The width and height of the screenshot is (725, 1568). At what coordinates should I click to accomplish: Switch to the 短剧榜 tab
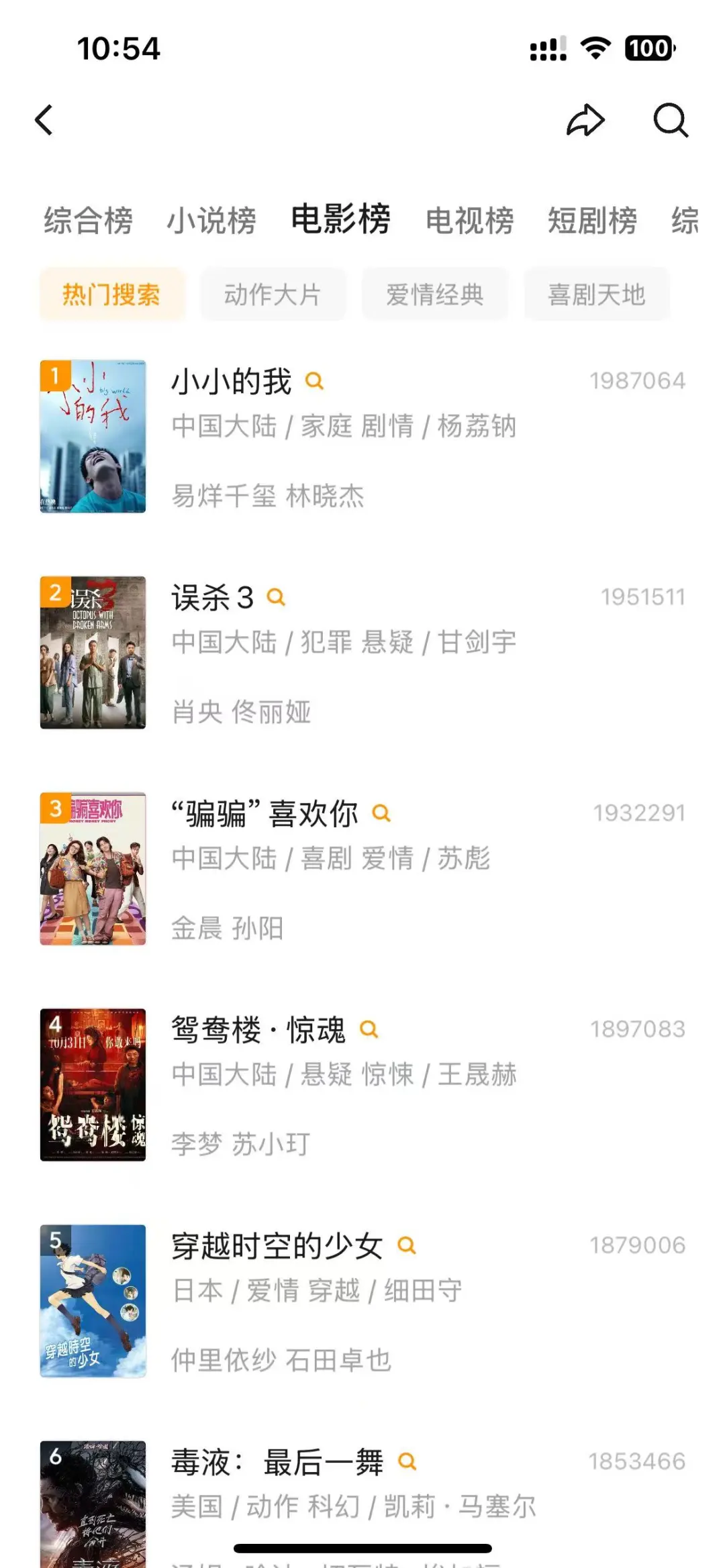click(x=592, y=221)
